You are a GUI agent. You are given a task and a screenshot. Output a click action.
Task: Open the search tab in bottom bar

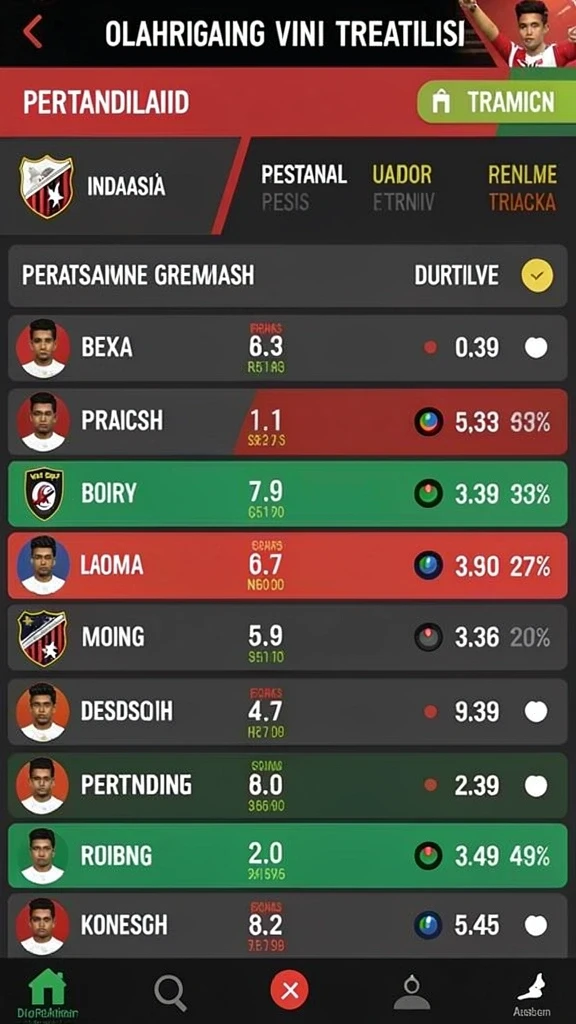(170, 992)
